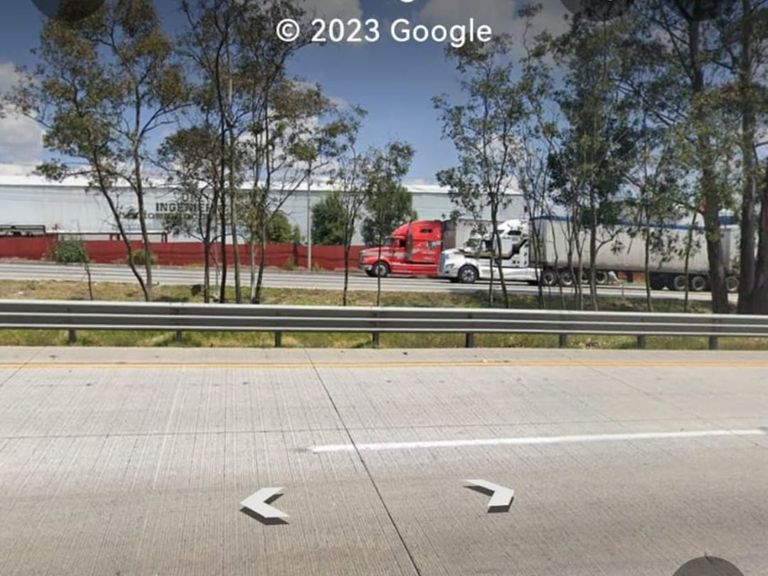Move right along the road in Street View
Screen dimensions: 768x576
click(491, 494)
